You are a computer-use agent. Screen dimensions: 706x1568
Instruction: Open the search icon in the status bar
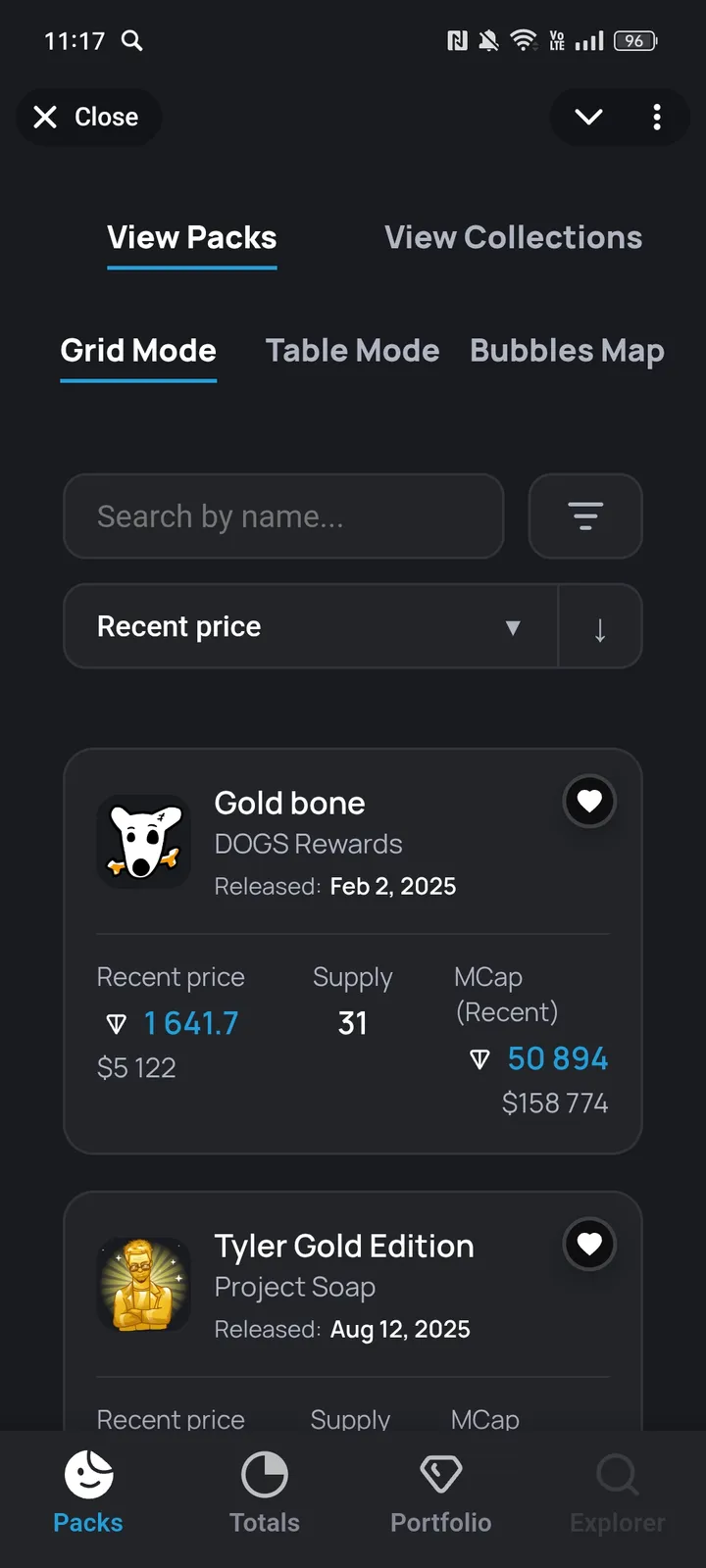tap(133, 41)
